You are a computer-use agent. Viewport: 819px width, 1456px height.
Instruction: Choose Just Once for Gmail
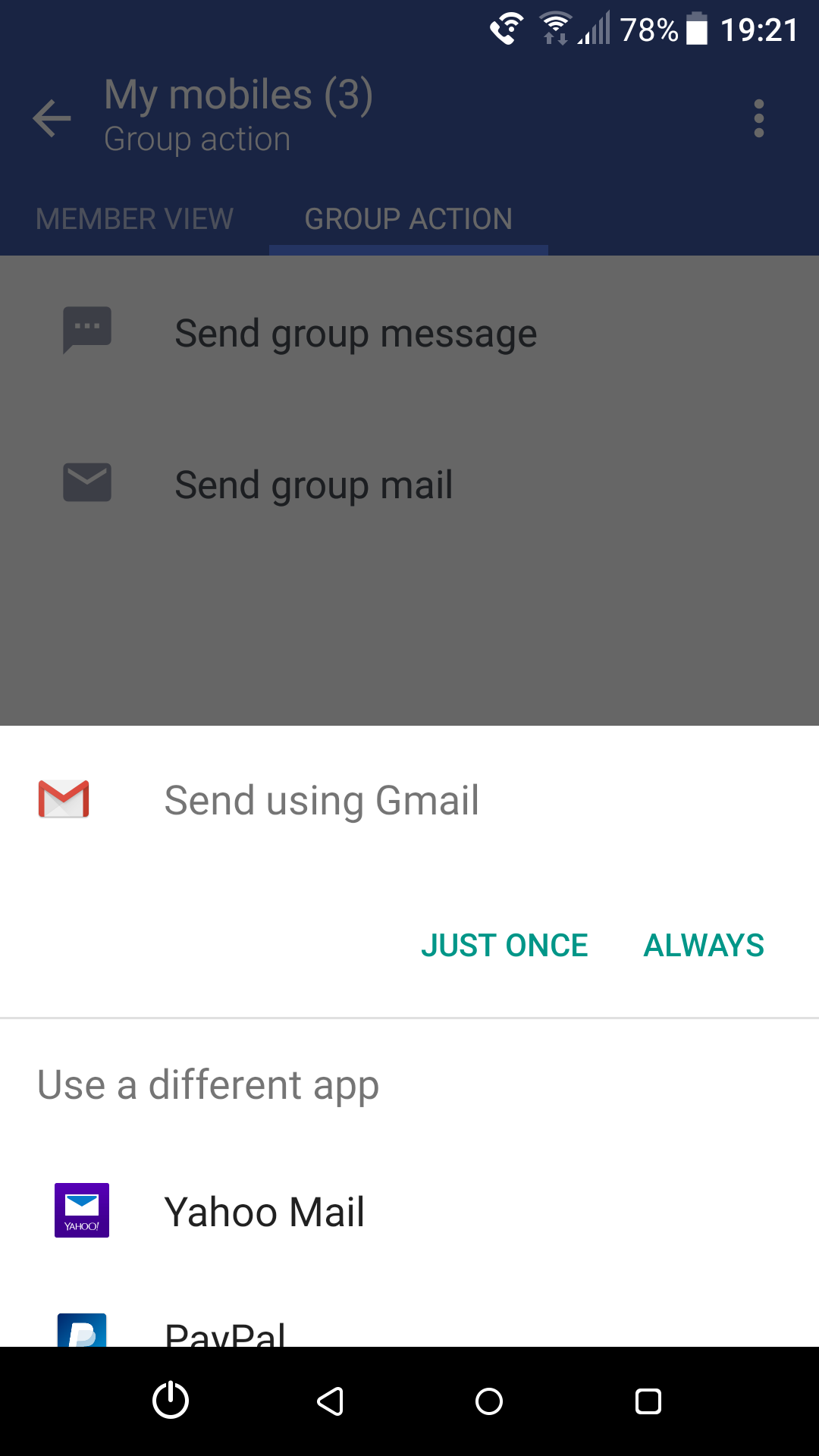pyautogui.click(x=504, y=945)
